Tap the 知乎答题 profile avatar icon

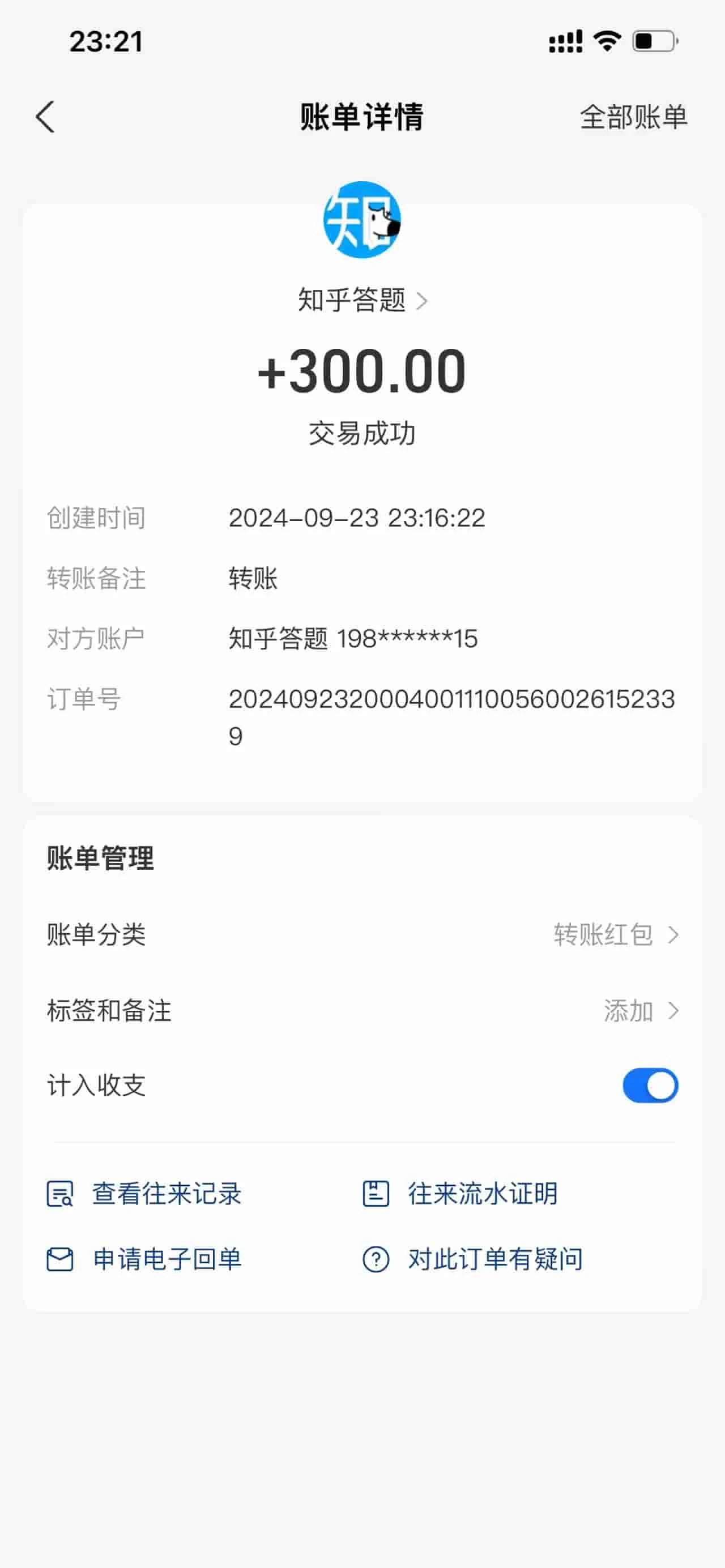pos(362,222)
